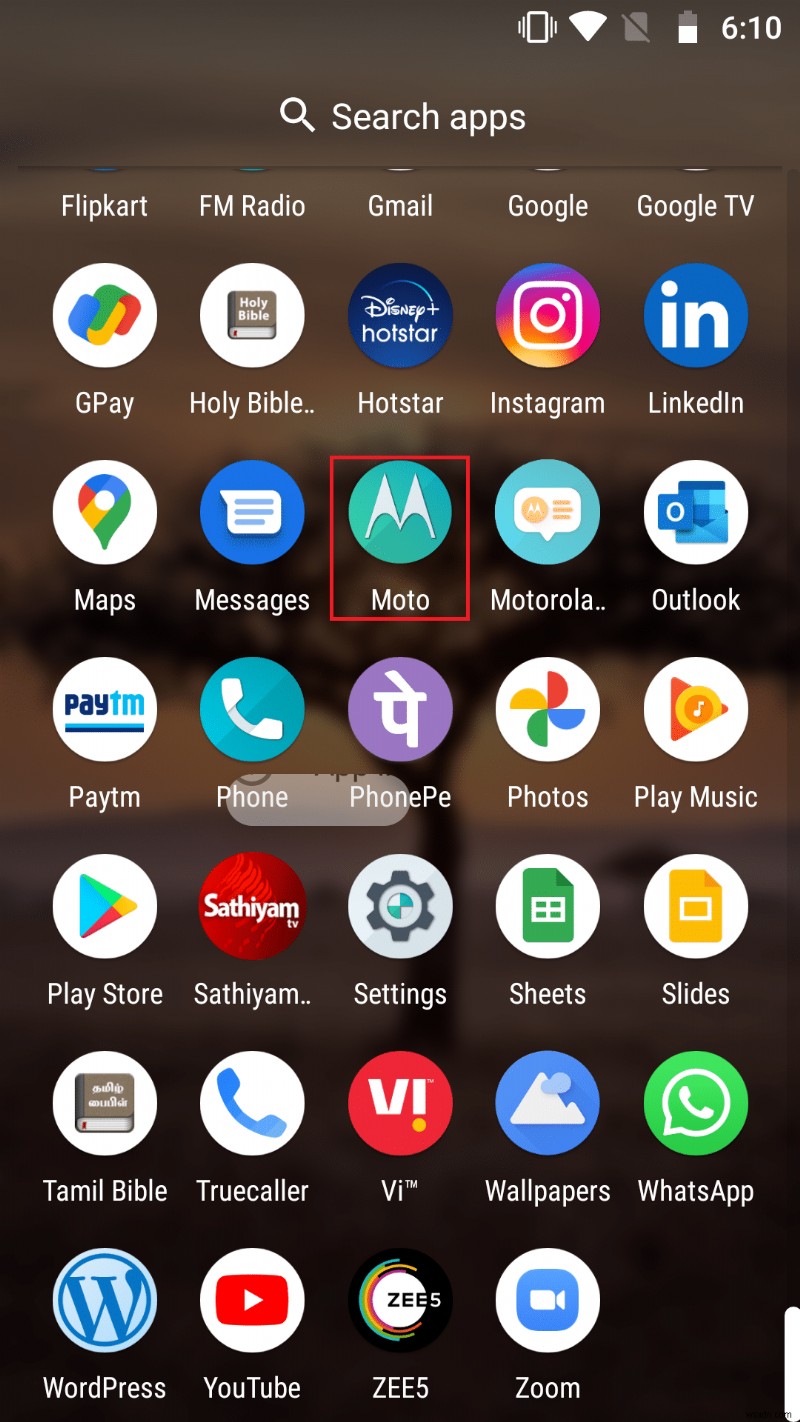Open the Settings app
The image size is (800, 1422).
(399, 906)
